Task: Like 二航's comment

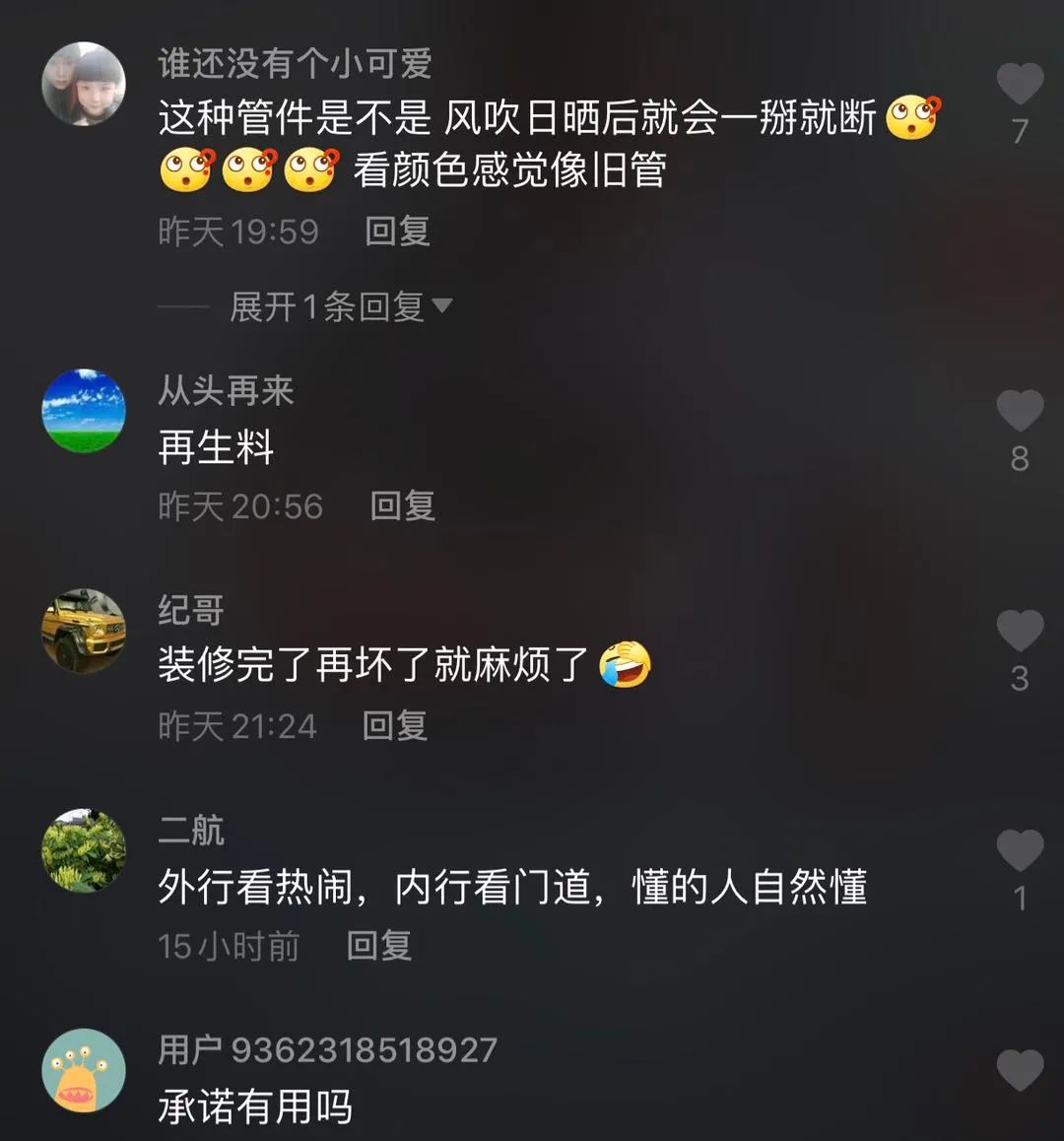Action: (x=1020, y=850)
